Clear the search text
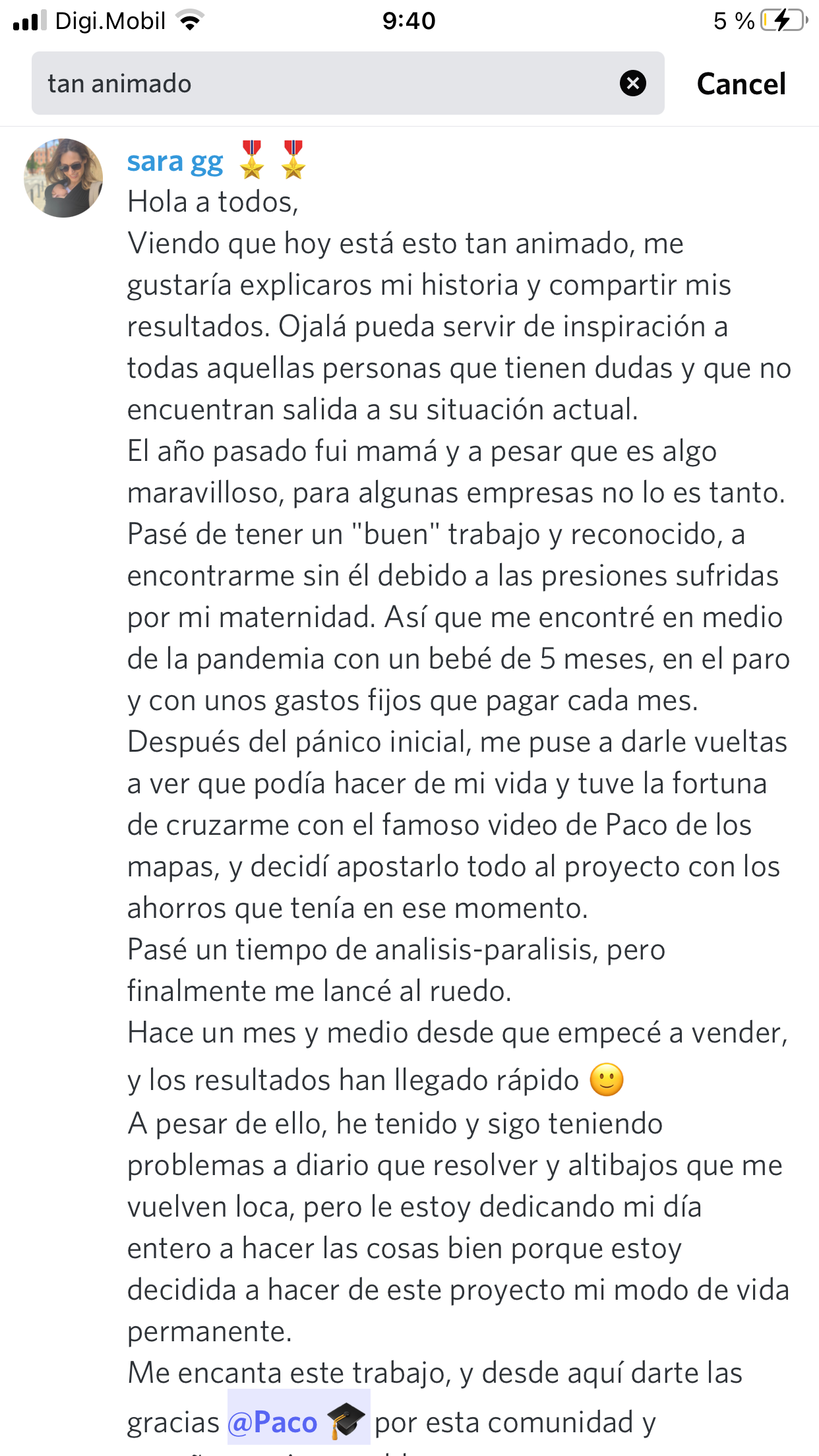Image resolution: width=819 pixels, height=1456 pixels. click(x=632, y=84)
